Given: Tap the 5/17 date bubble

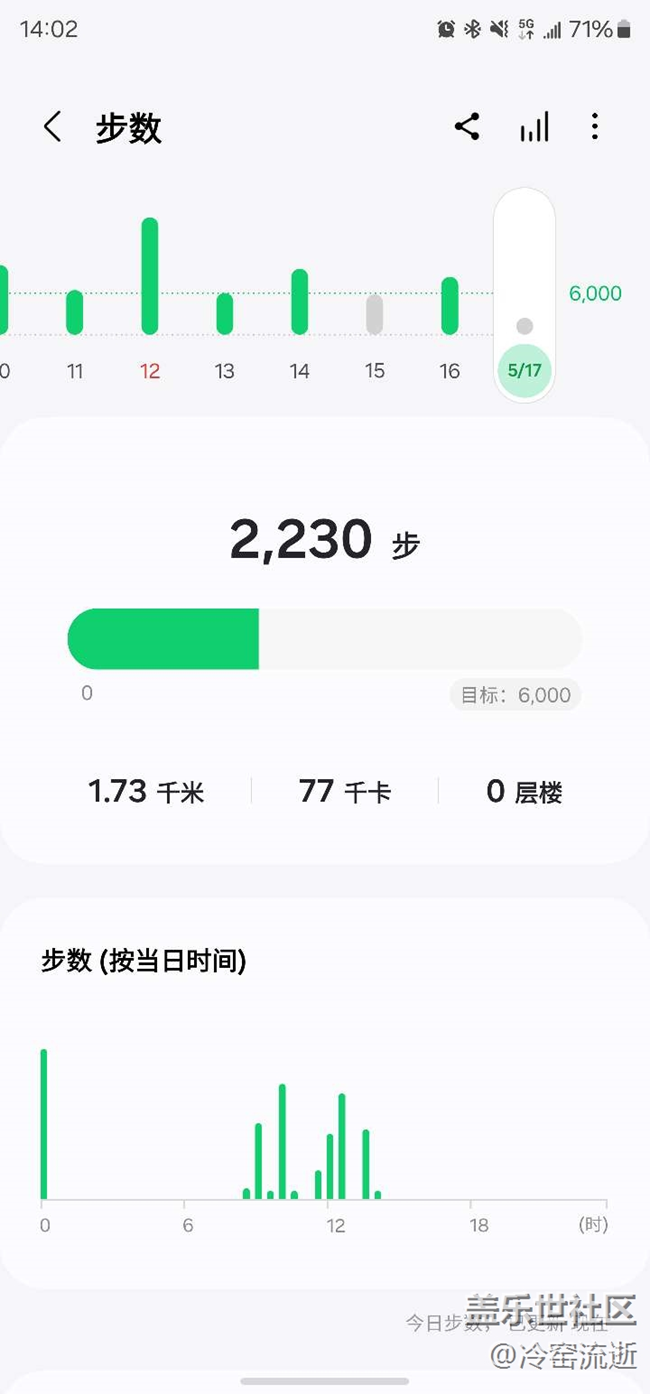Looking at the screenshot, I should [525, 370].
